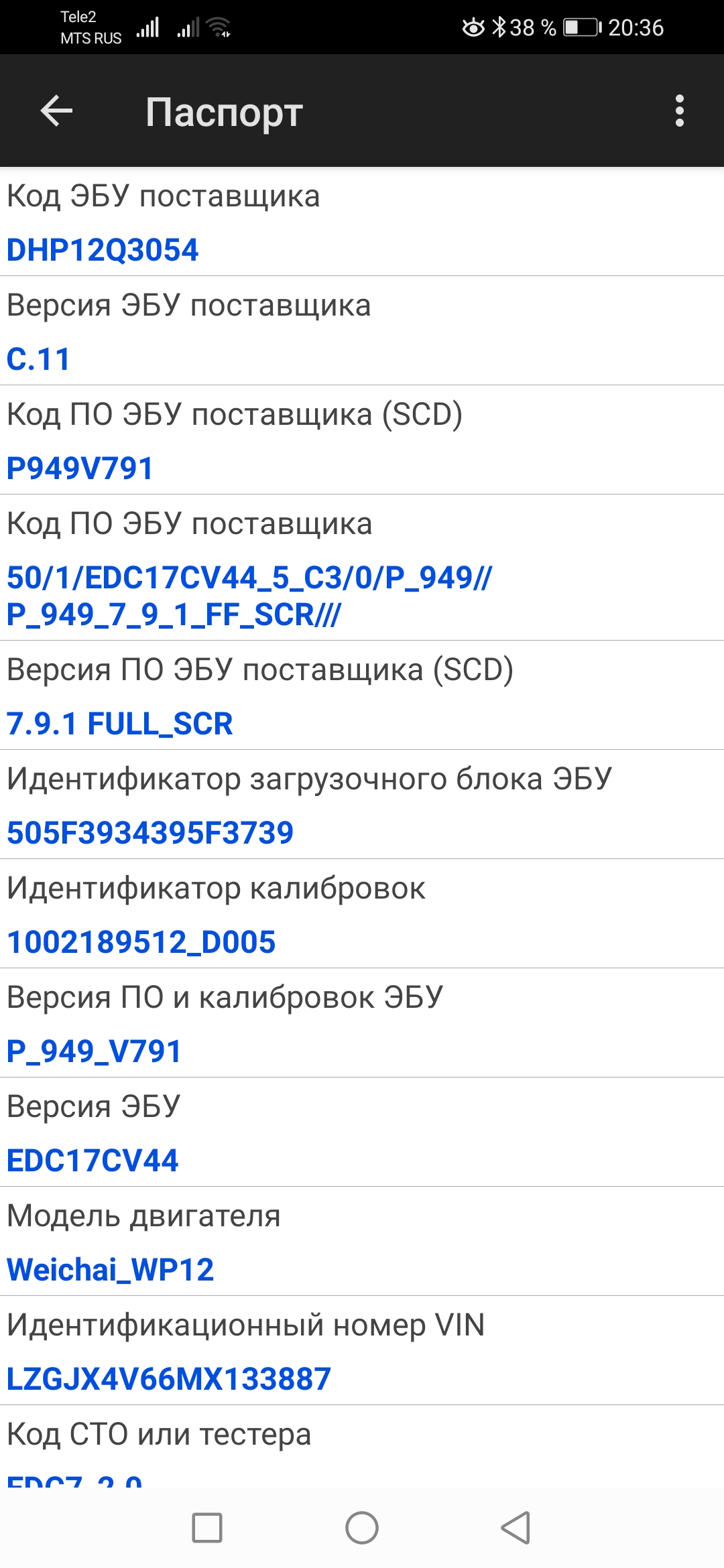
Task: Open the three-dot overflow menu
Action: click(679, 111)
